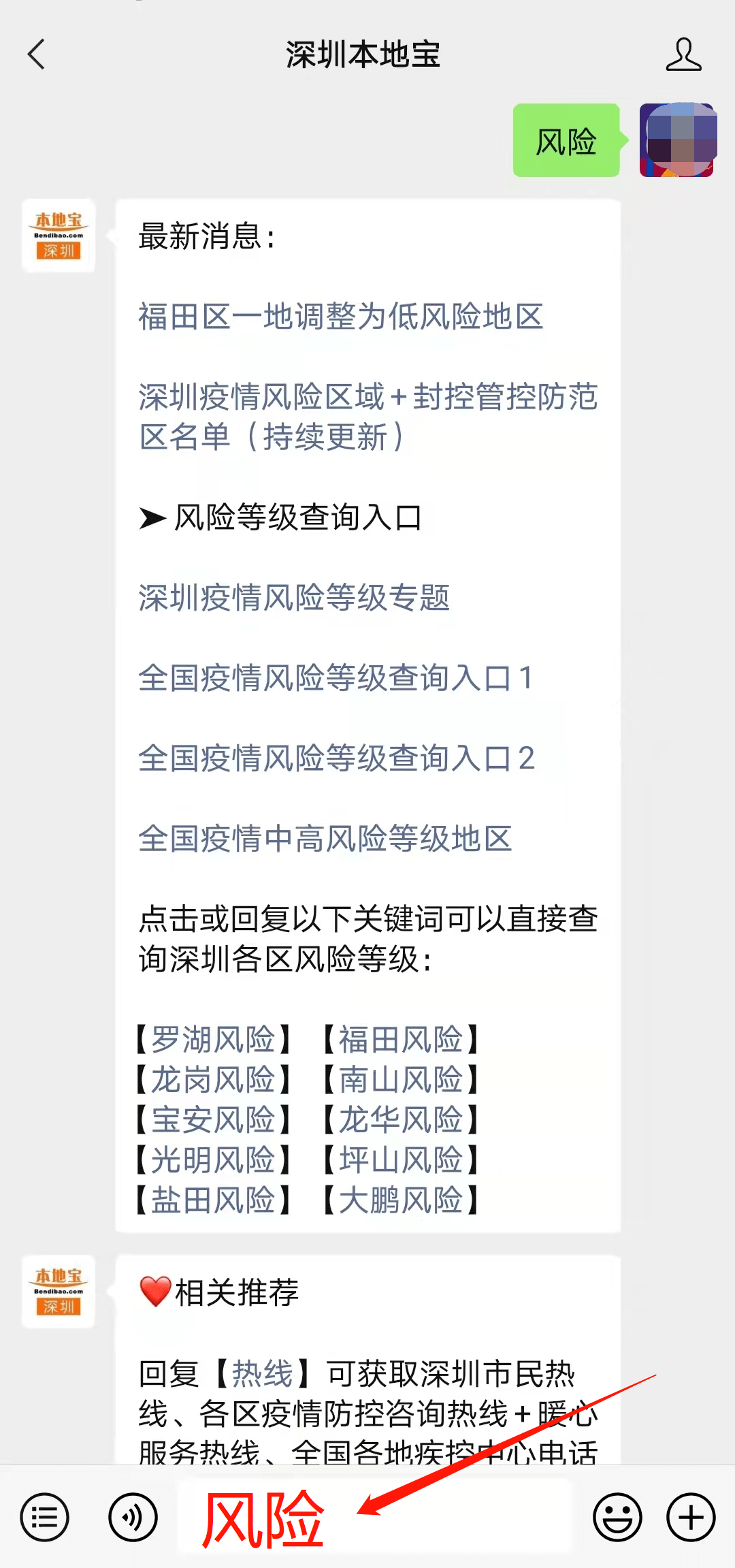Tap the 宝安风险 keyword
Screen dimensions: 735x1568
(212, 1120)
